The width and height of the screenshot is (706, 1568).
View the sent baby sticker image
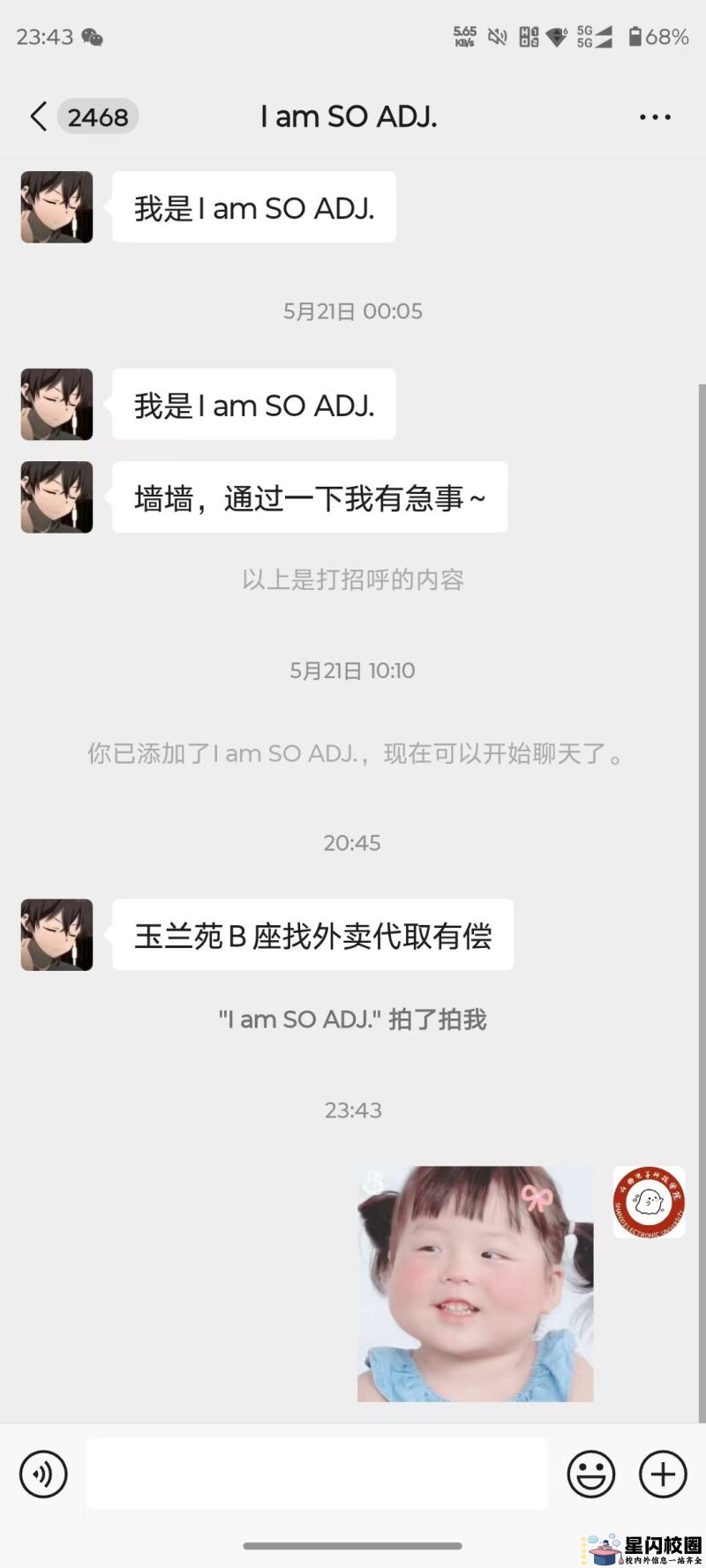(476, 1284)
